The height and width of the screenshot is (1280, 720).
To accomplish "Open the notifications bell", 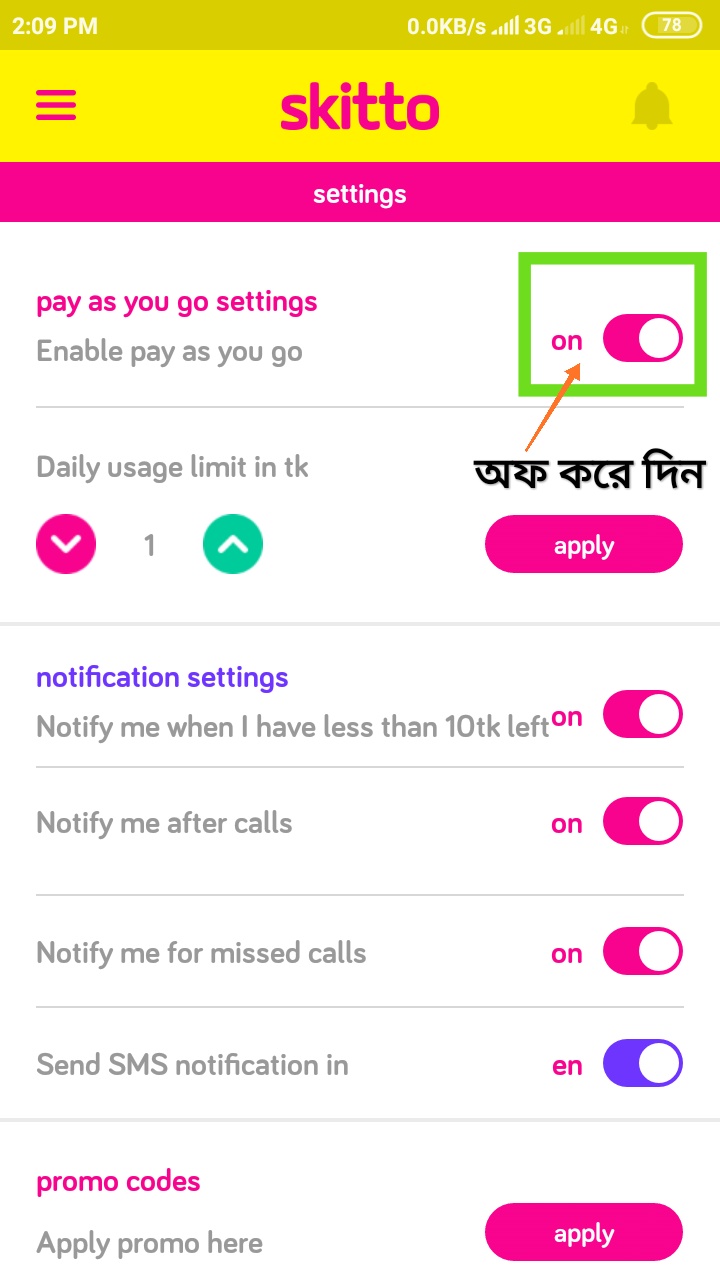I will (653, 106).
